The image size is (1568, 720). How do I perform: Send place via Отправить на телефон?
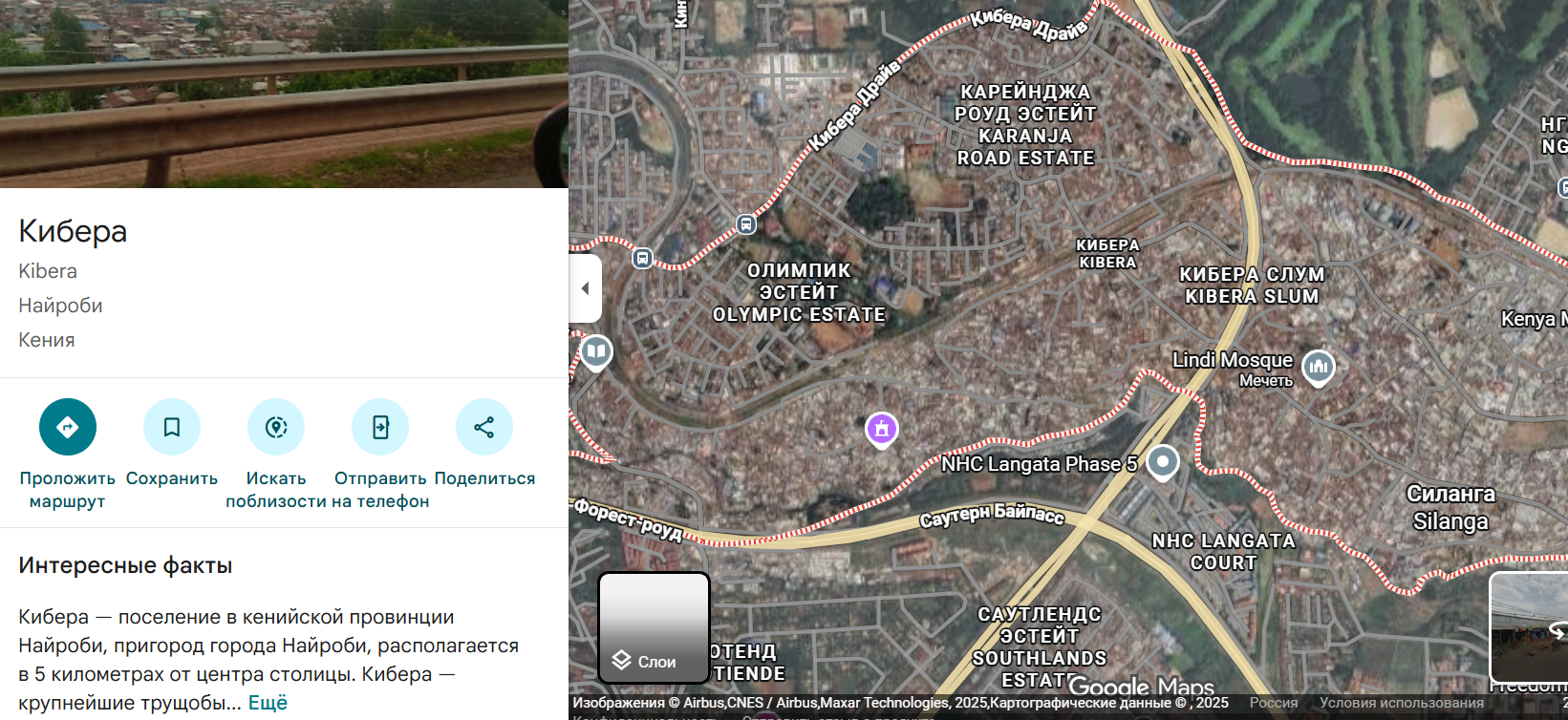point(380,427)
